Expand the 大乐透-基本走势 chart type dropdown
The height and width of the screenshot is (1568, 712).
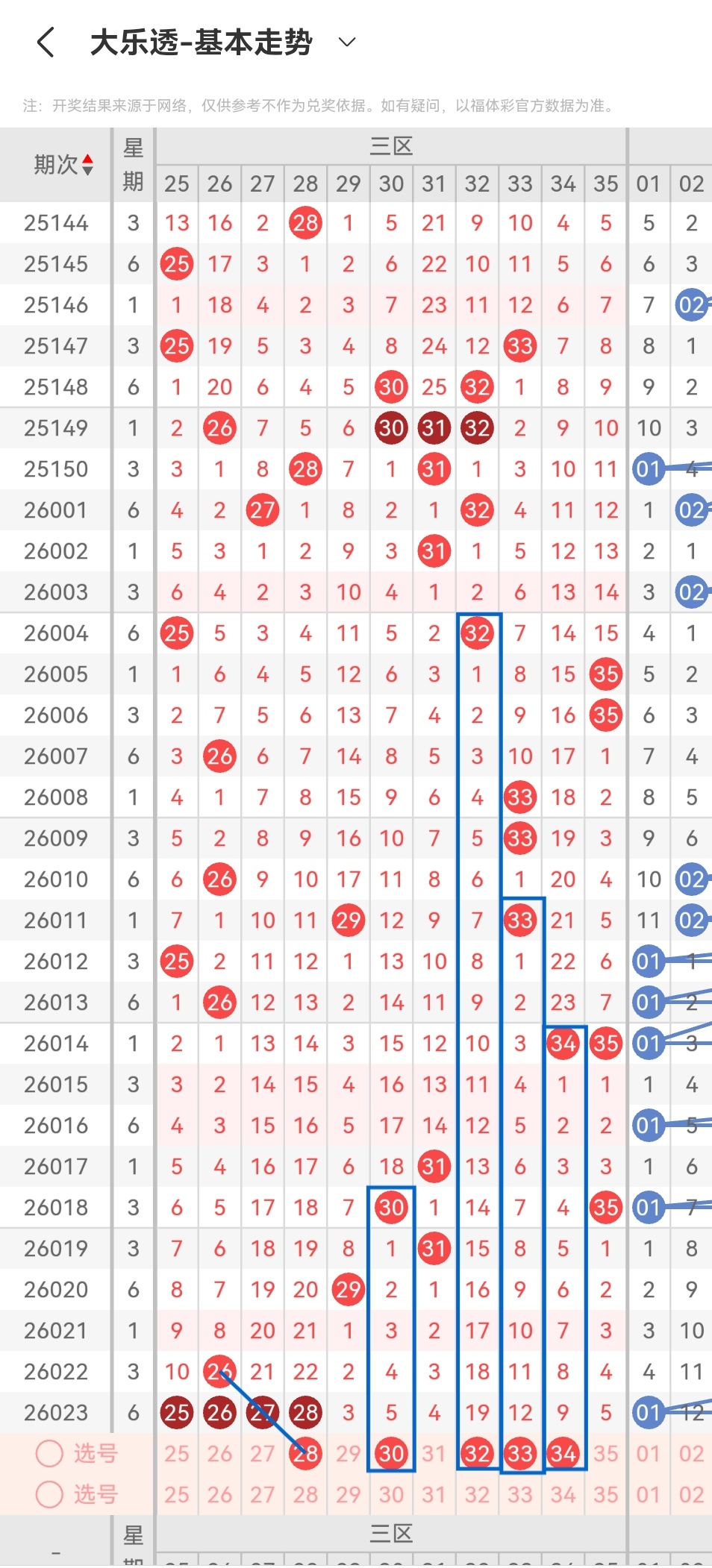click(347, 42)
